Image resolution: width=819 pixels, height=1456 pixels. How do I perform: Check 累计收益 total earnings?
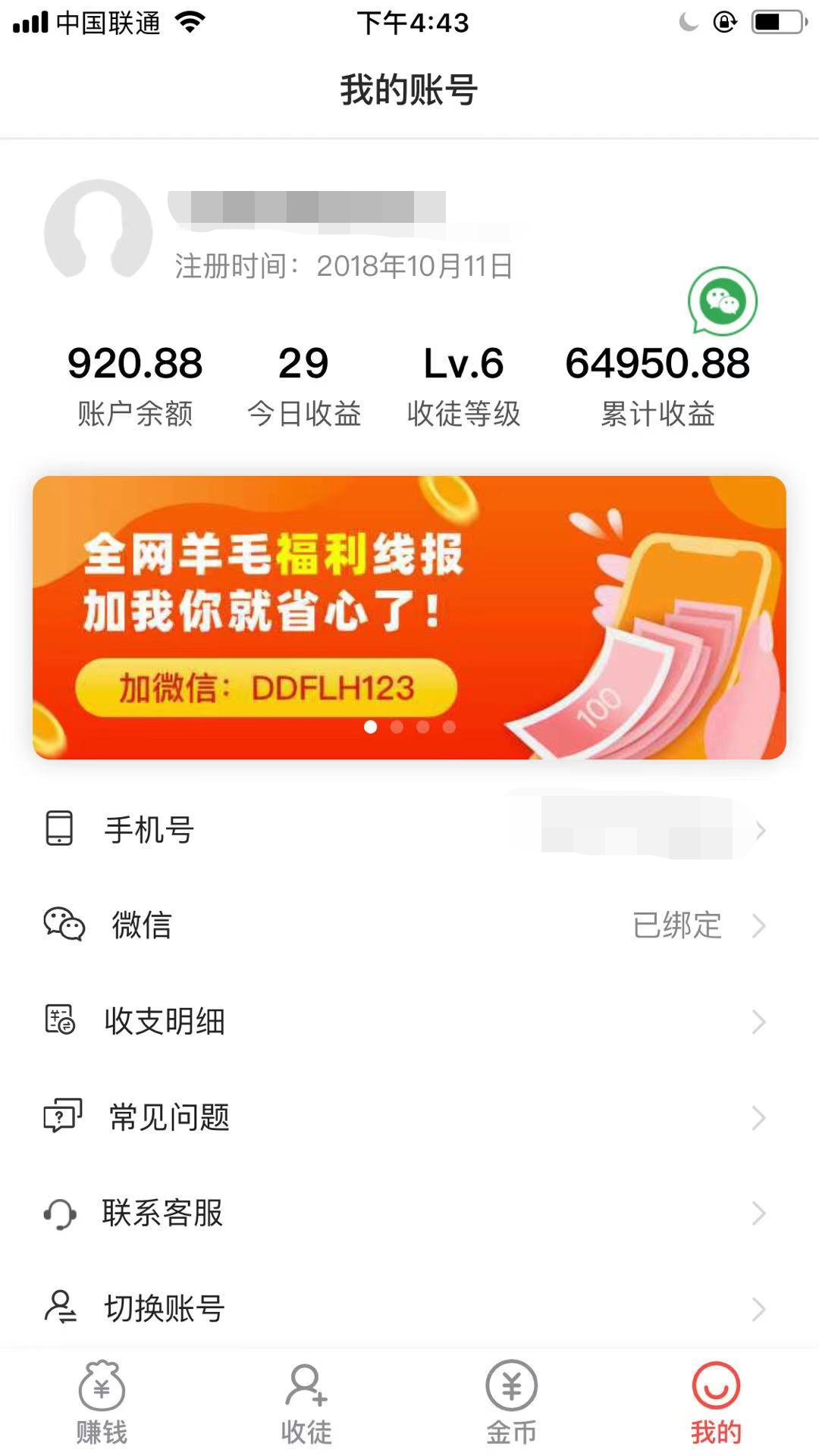657,383
